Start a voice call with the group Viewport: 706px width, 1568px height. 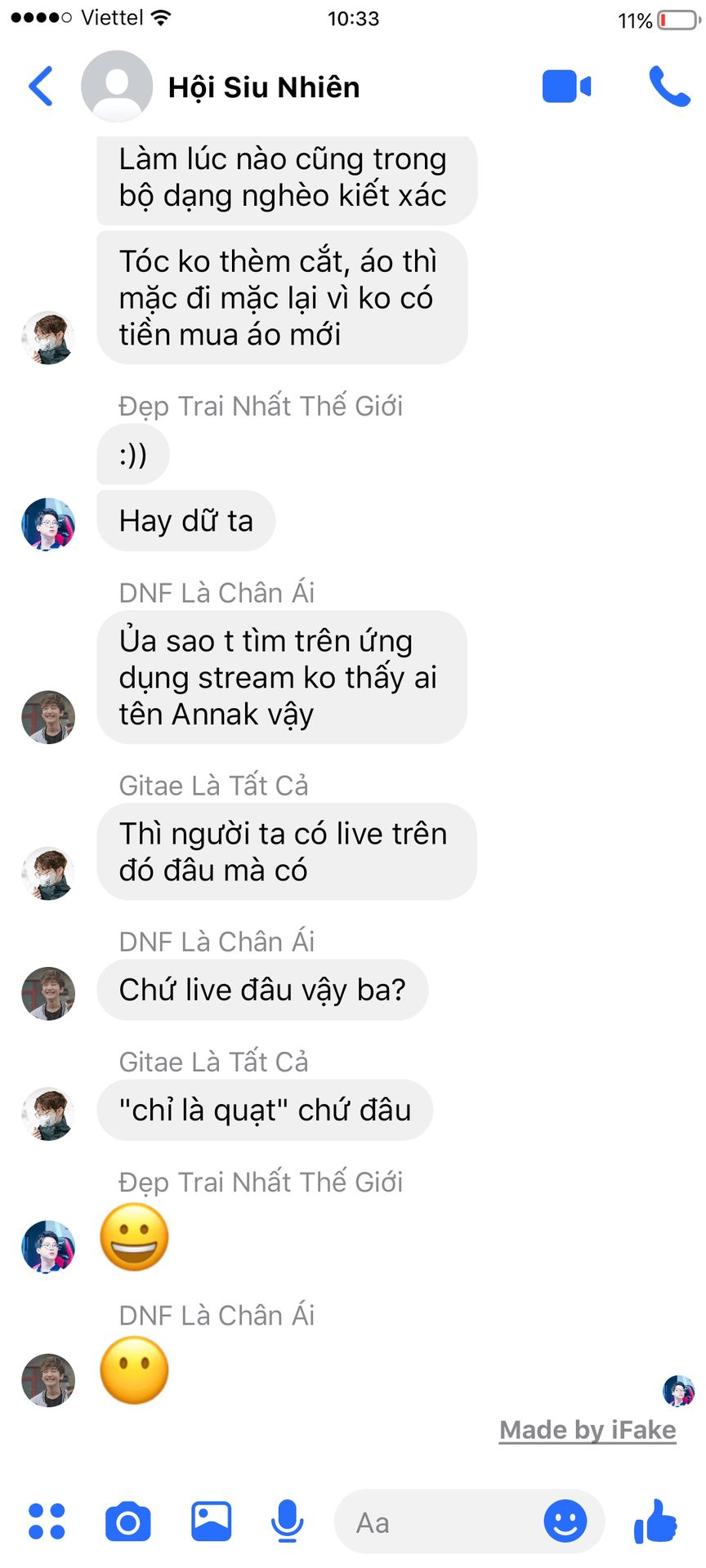click(668, 87)
